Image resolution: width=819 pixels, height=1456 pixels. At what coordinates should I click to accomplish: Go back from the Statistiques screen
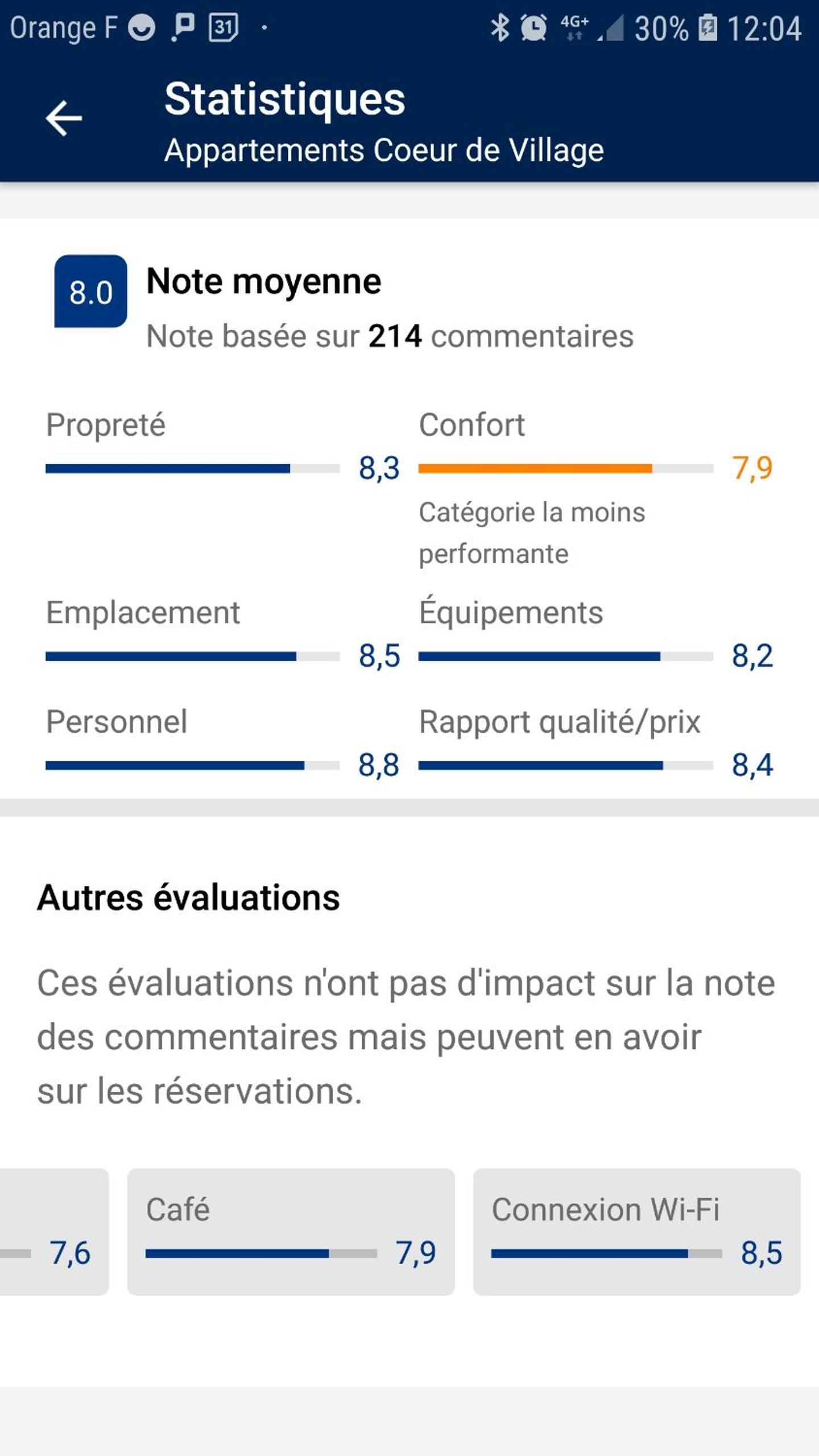coord(64,118)
